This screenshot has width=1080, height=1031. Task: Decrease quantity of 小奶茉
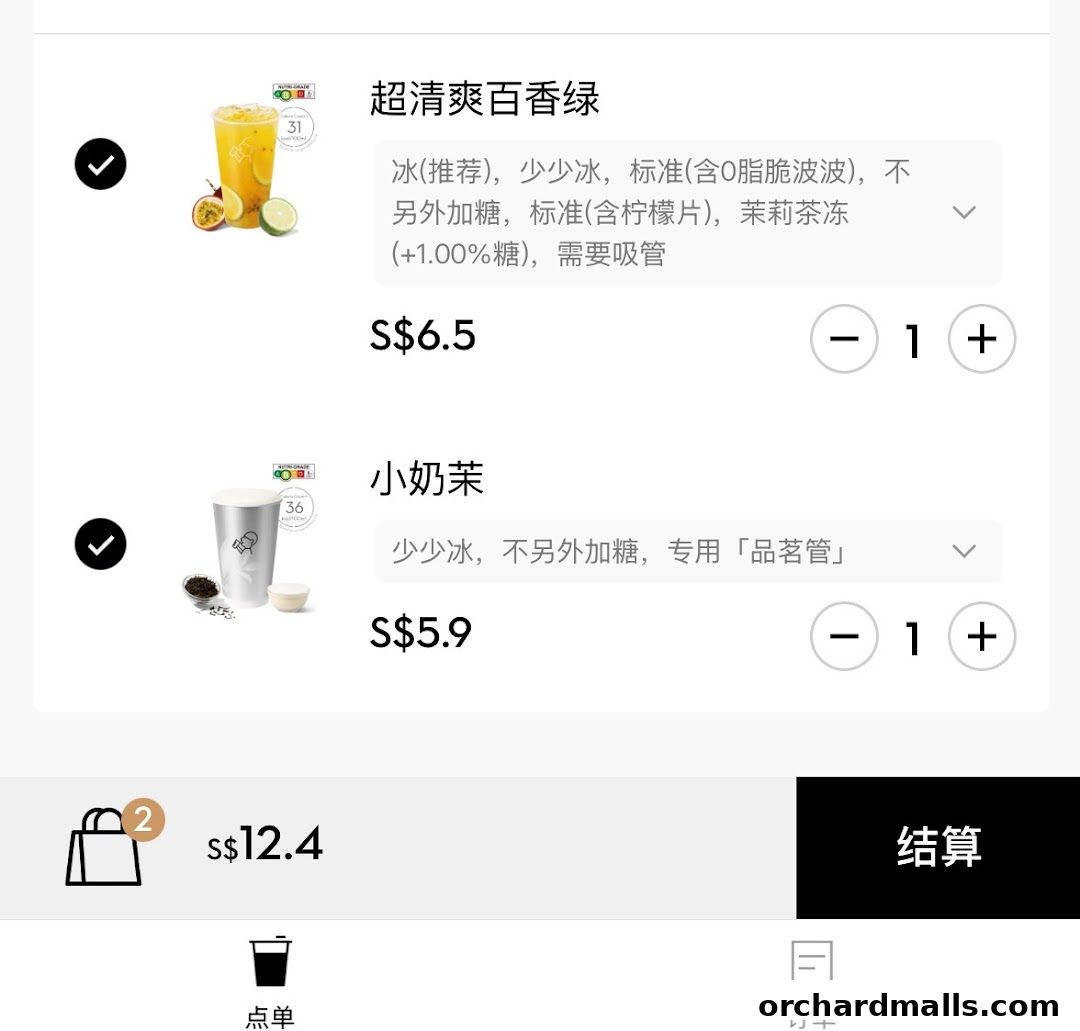(x=844, y=636)
